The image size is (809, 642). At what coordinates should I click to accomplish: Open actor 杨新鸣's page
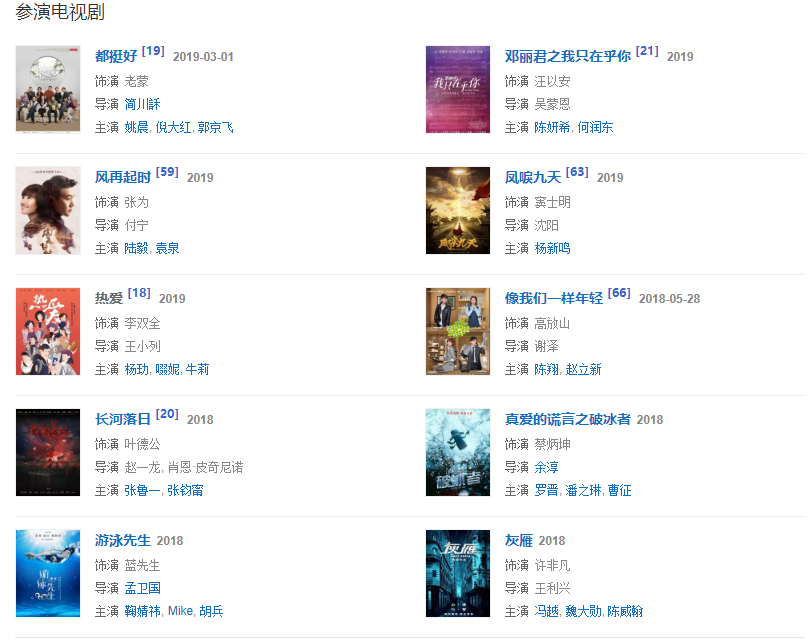click(551, 248)
